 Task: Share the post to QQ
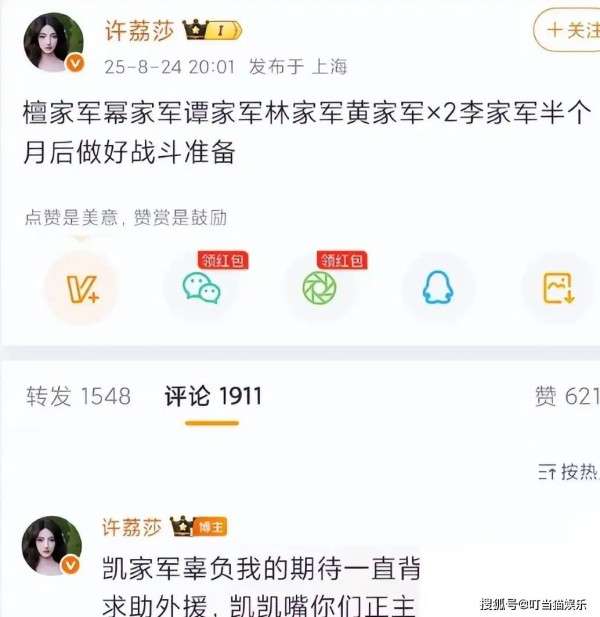(x=438, y=288)
